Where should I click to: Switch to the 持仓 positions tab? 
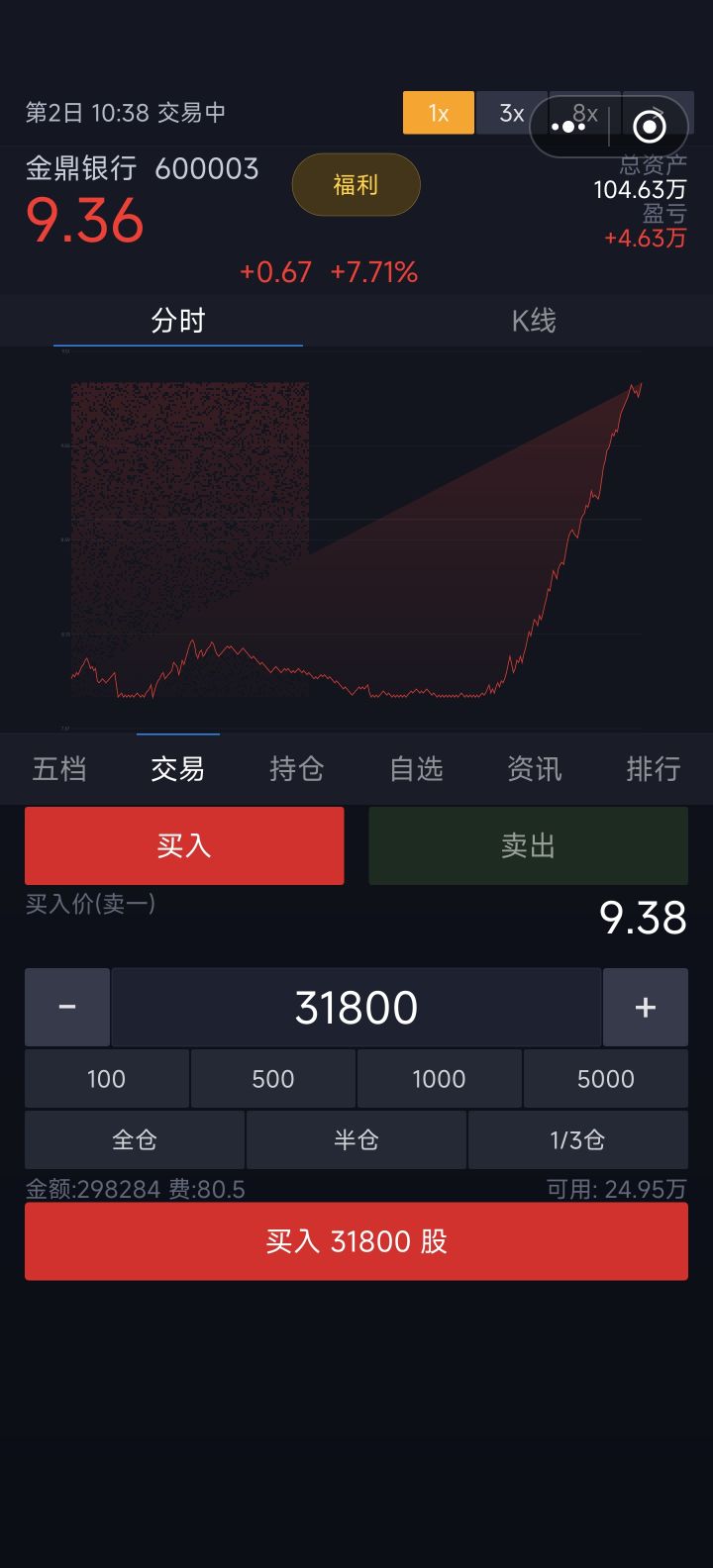tap(297, 769)
